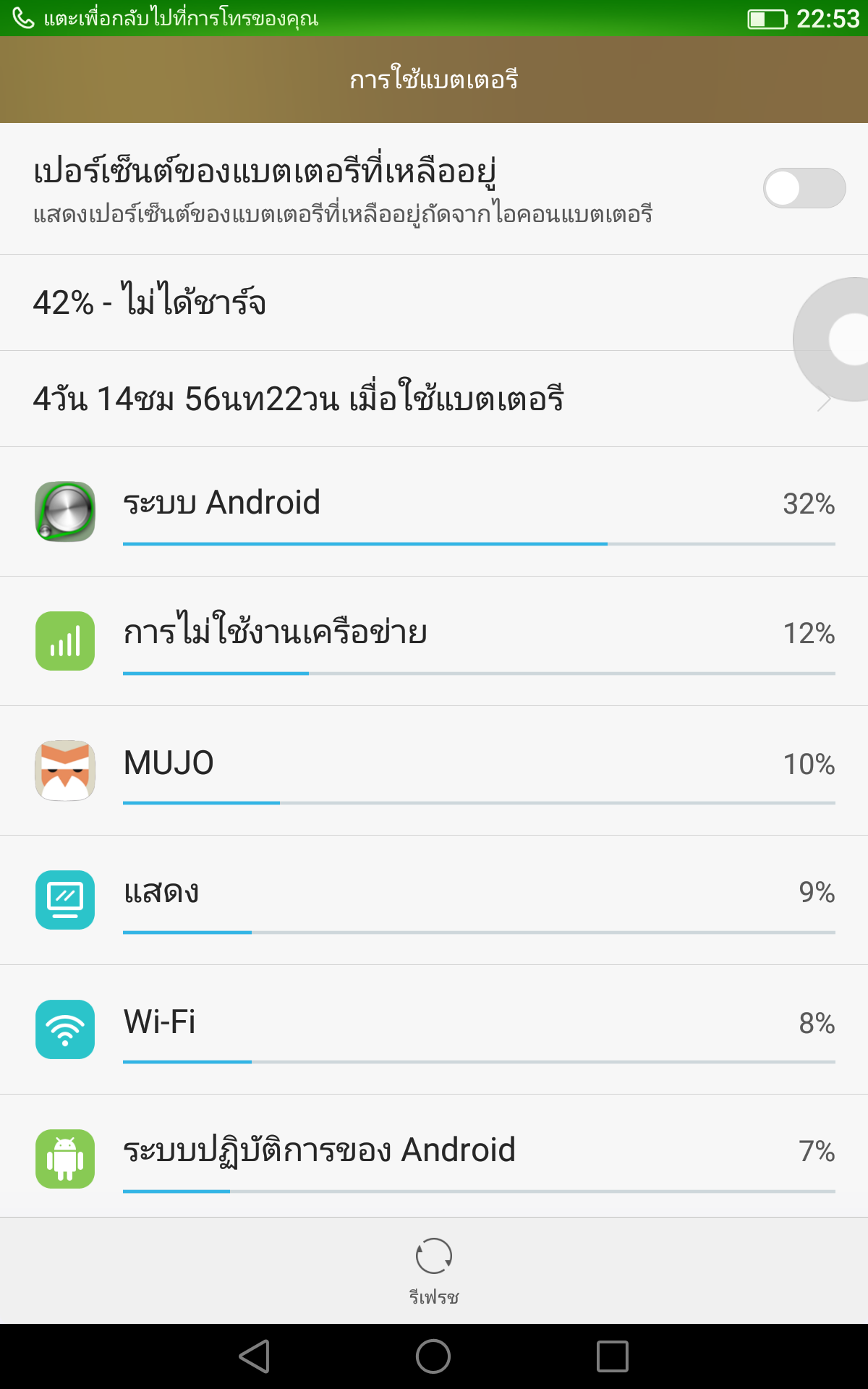The width and height of the screenshot is (868, 1389).
Task: View MUJO app battery usage
Action: pos(434,770)
